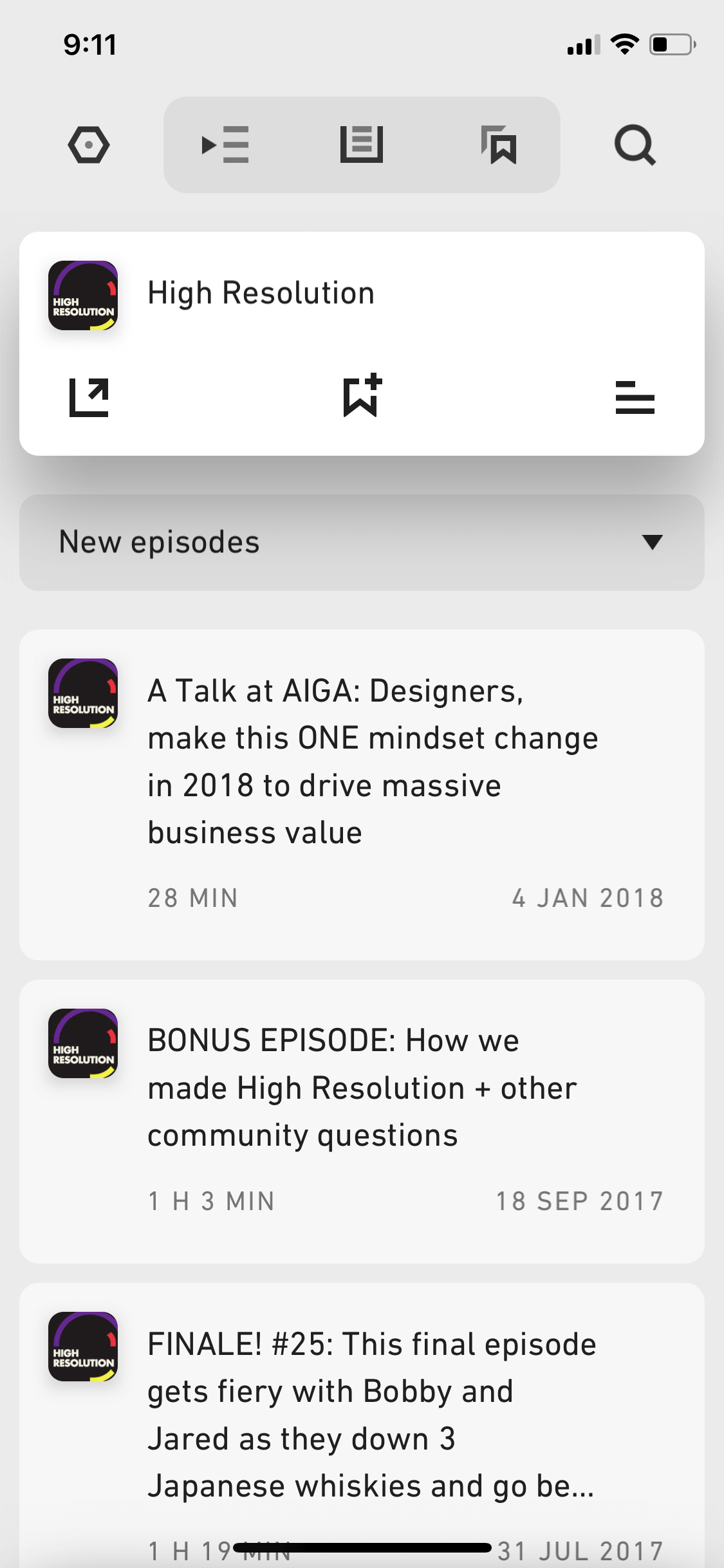The image size is (724, 1568).
Task: Open the BONUS EPISODE card
Action: (362, 1121)
